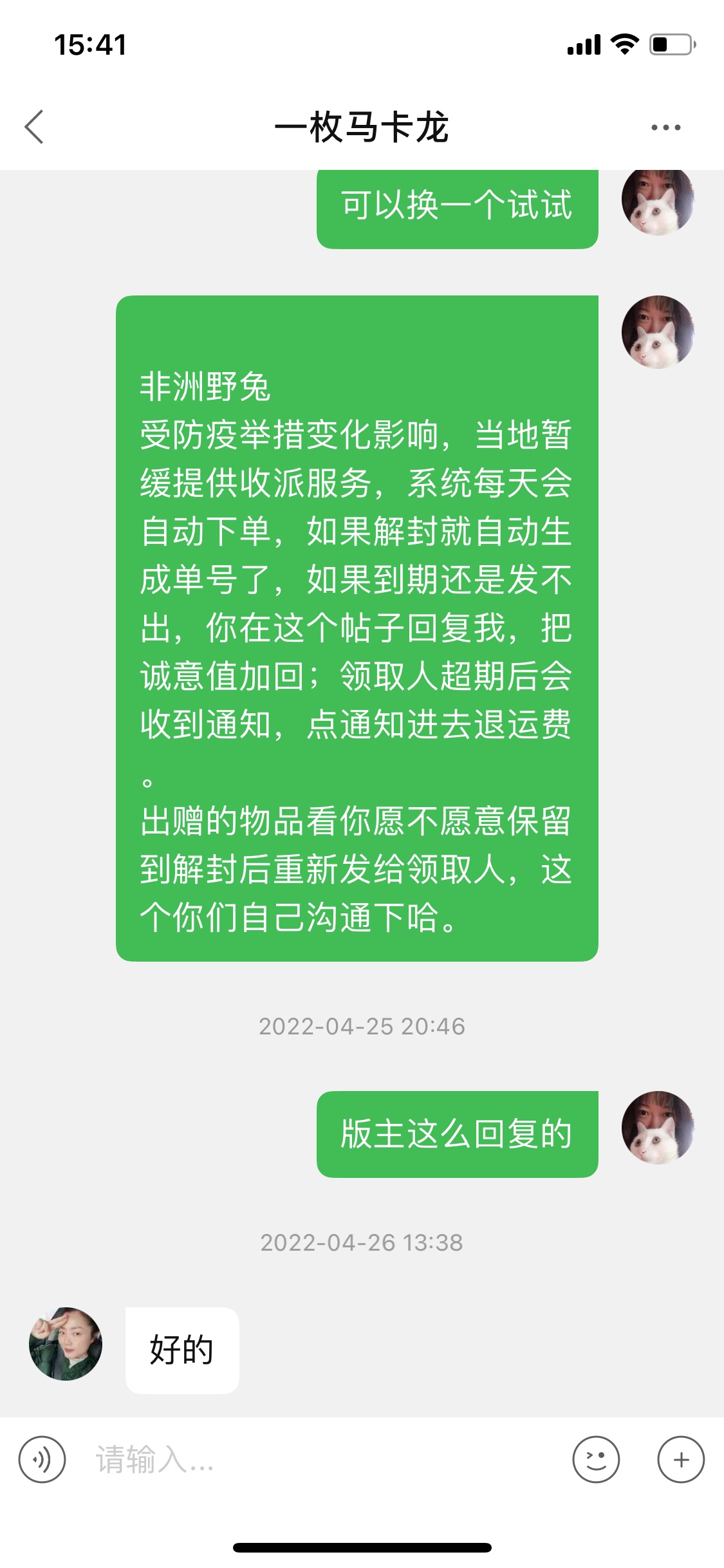Open profile avatar beside 好的 message
Screen dimensions: 724x1568
66,1343
